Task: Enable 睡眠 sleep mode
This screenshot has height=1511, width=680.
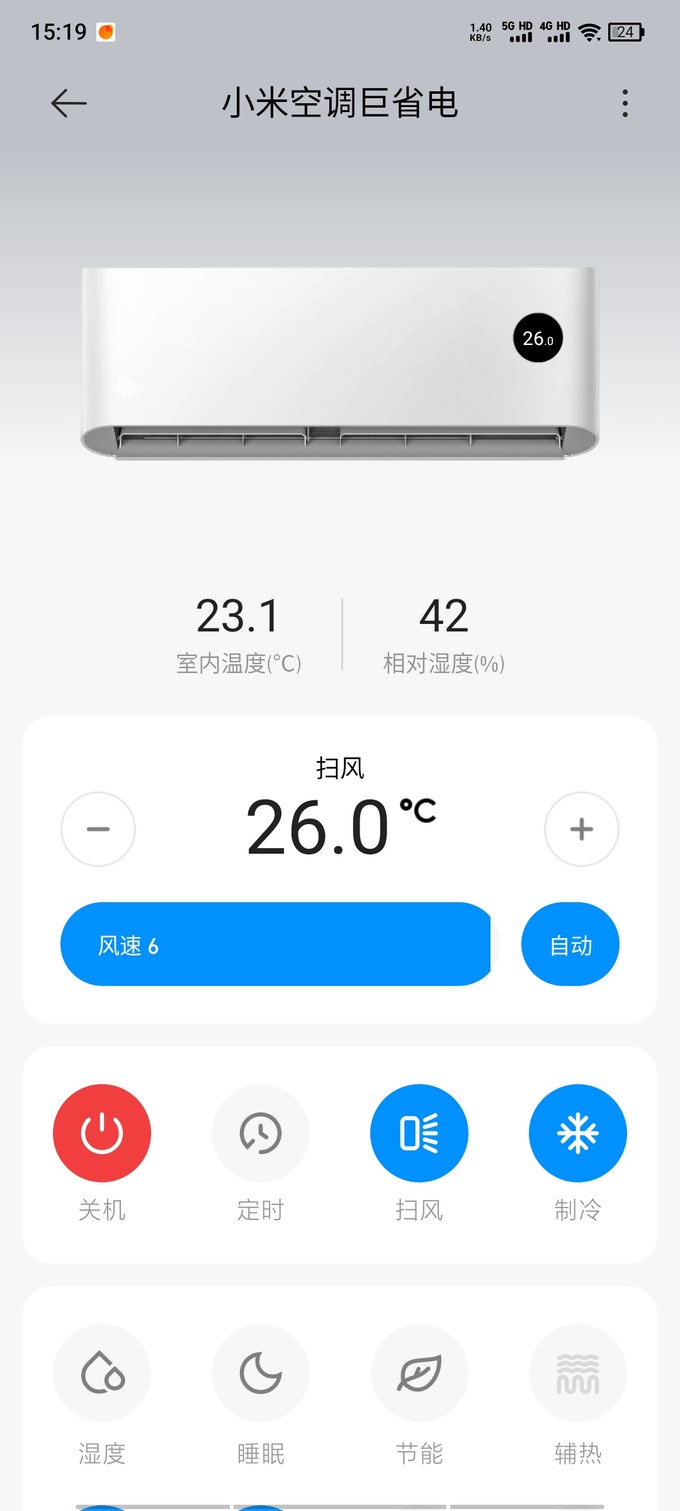Action: pos(260,1374)
